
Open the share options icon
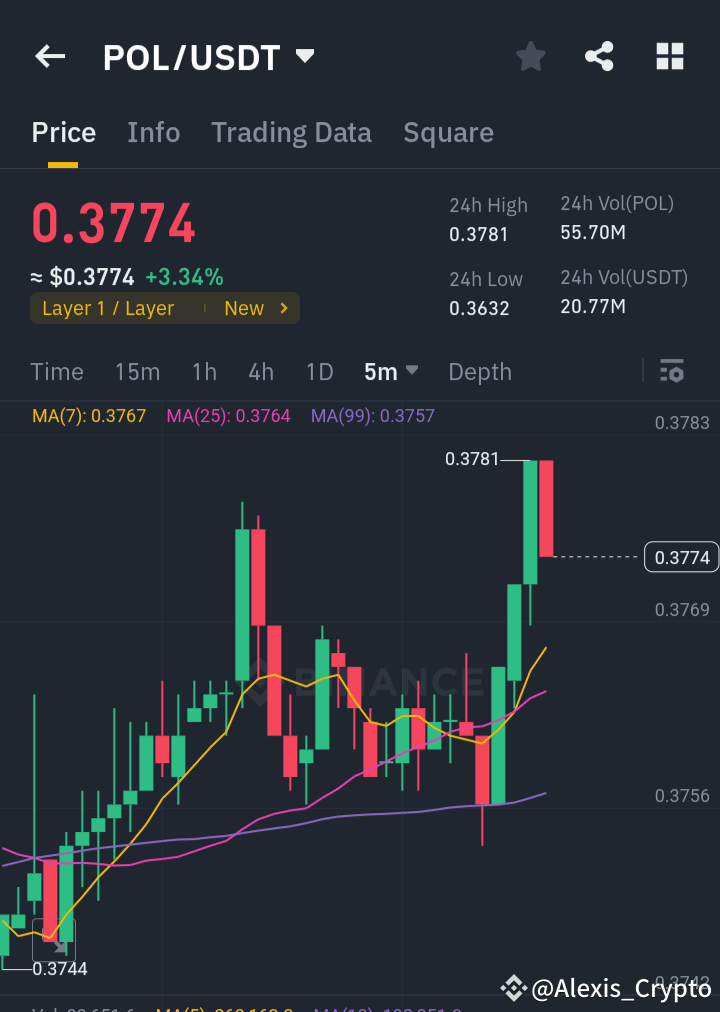599,56
